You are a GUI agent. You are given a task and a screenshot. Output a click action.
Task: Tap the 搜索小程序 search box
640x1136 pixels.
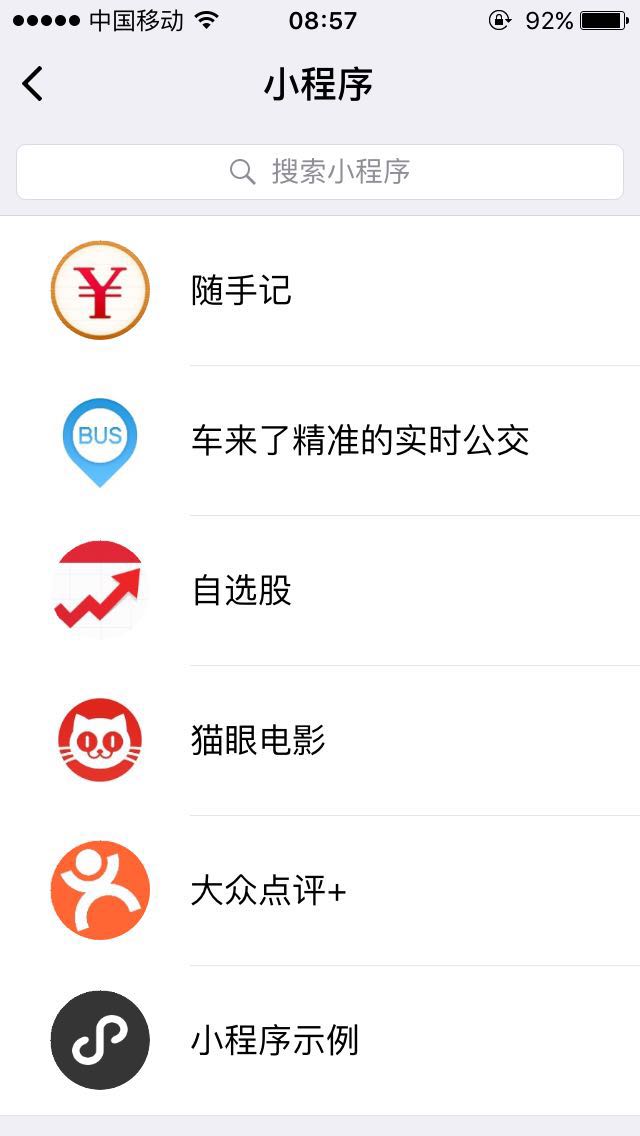pyautogui.click(x=320, y=172)
